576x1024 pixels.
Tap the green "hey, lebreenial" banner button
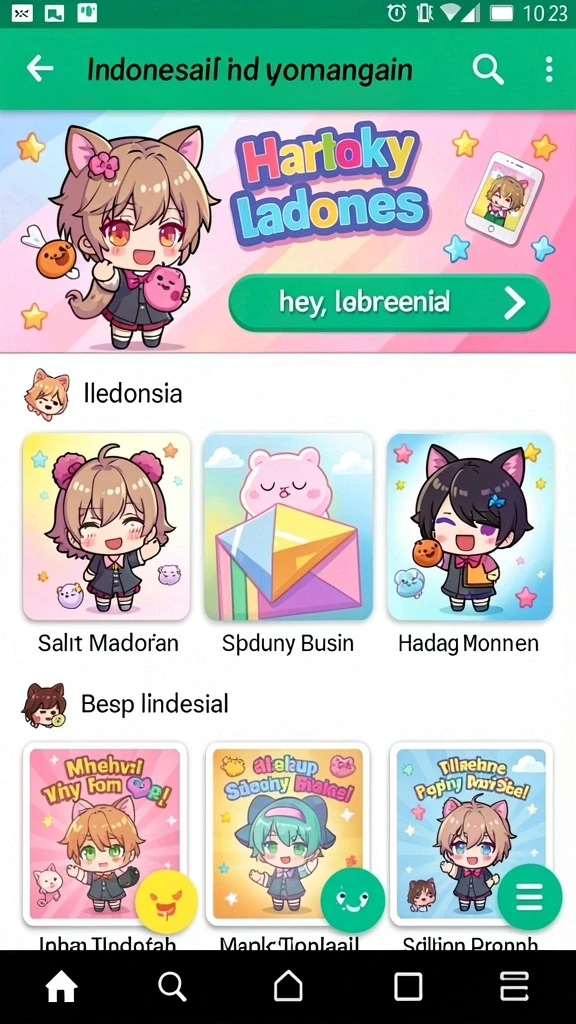tap(389, 302)
